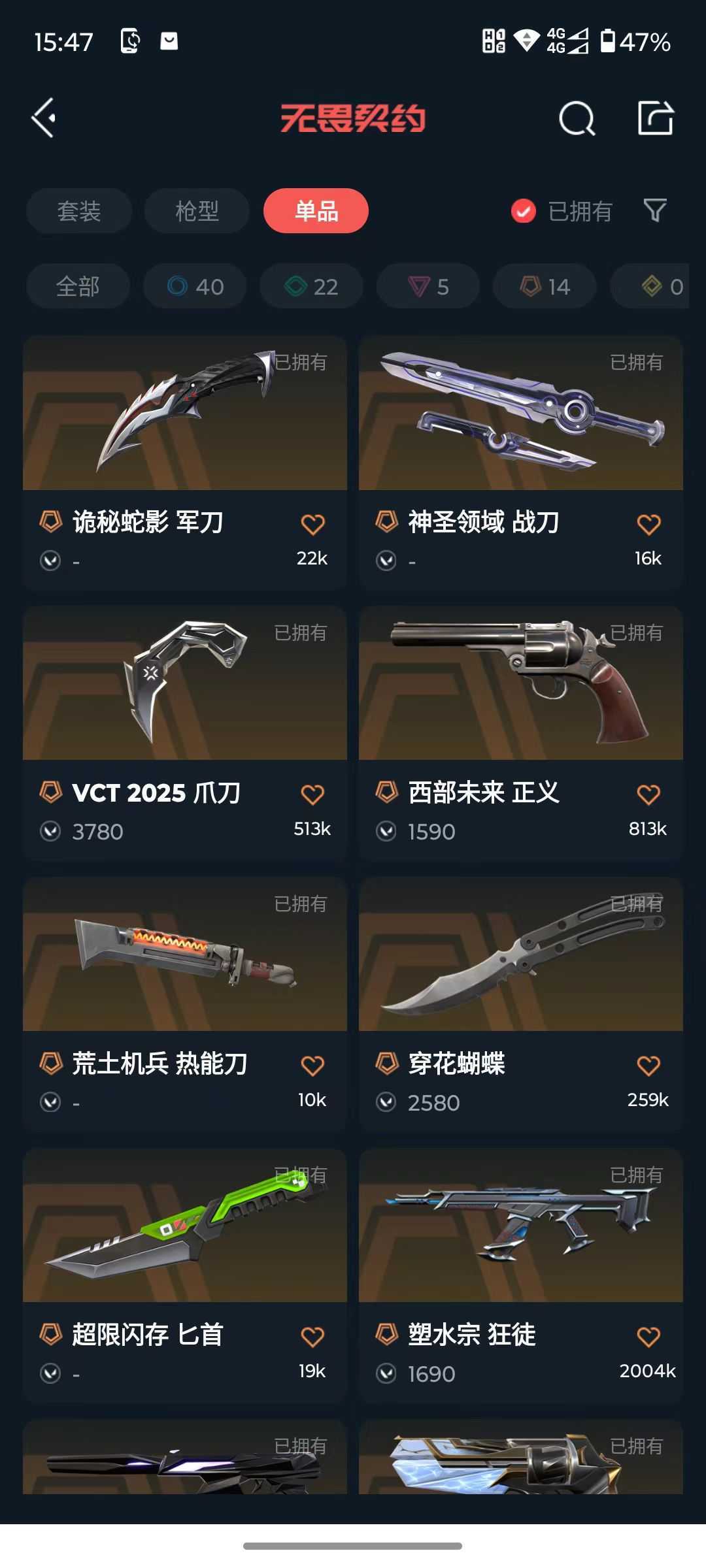
Task: Tap the back arrow to go back
Action: 44,118
